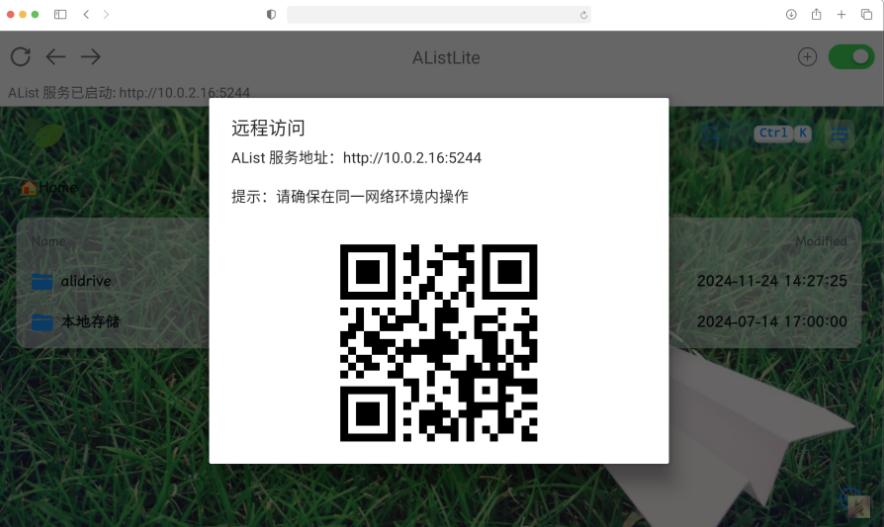The width and height of the screenshot is (884, 527).
Task: Go forward with the right arrow
Action: (90, 57)
